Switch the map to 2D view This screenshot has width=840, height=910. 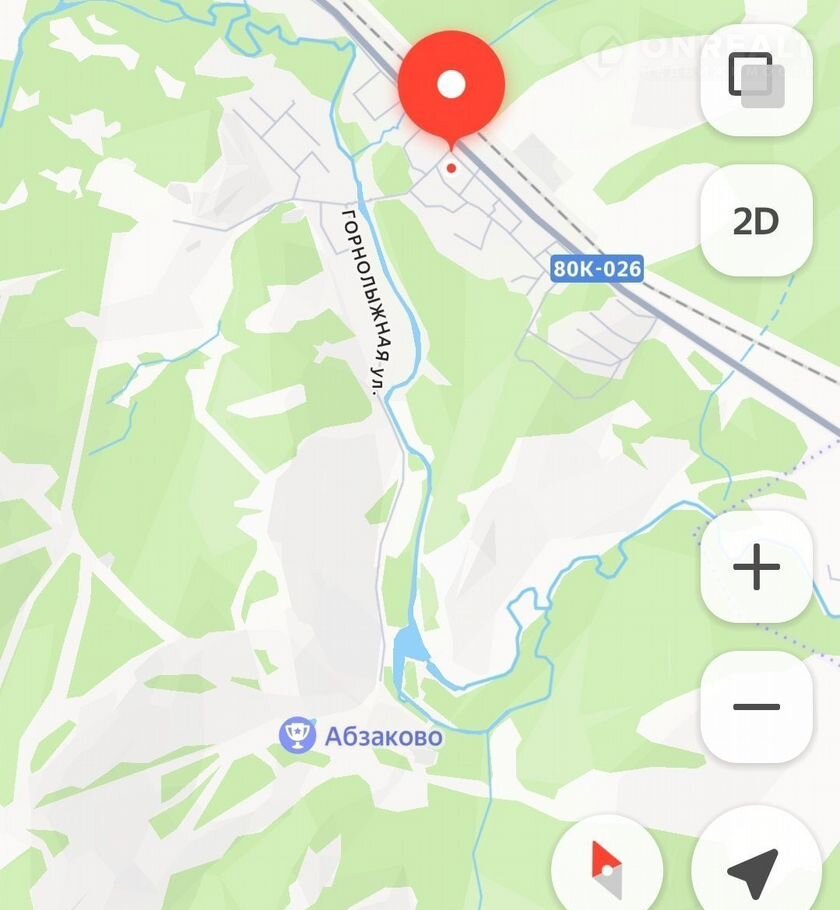pyautogui.click(x=756, y=221)
